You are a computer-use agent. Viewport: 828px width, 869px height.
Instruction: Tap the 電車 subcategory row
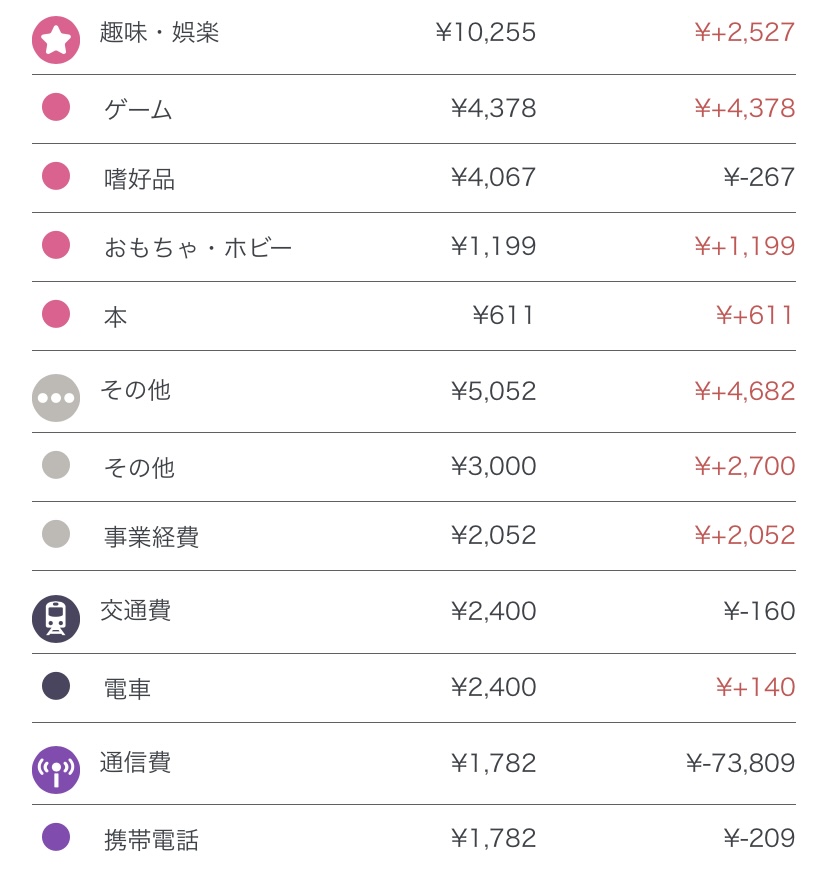(127, 688)
